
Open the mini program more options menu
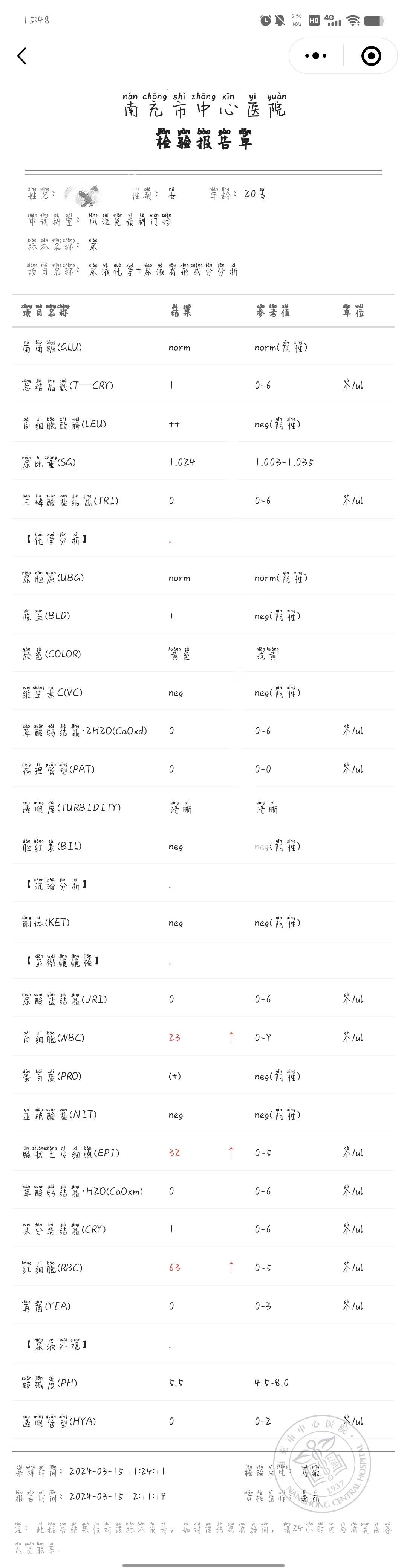315,56
